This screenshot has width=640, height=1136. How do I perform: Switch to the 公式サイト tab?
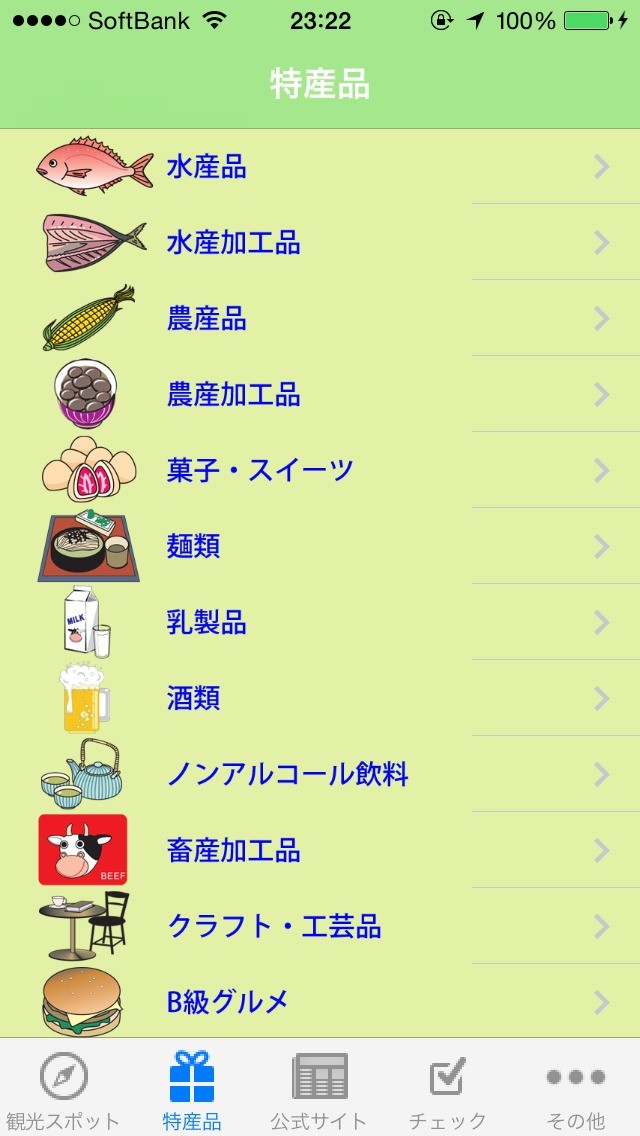(319, 1088)
